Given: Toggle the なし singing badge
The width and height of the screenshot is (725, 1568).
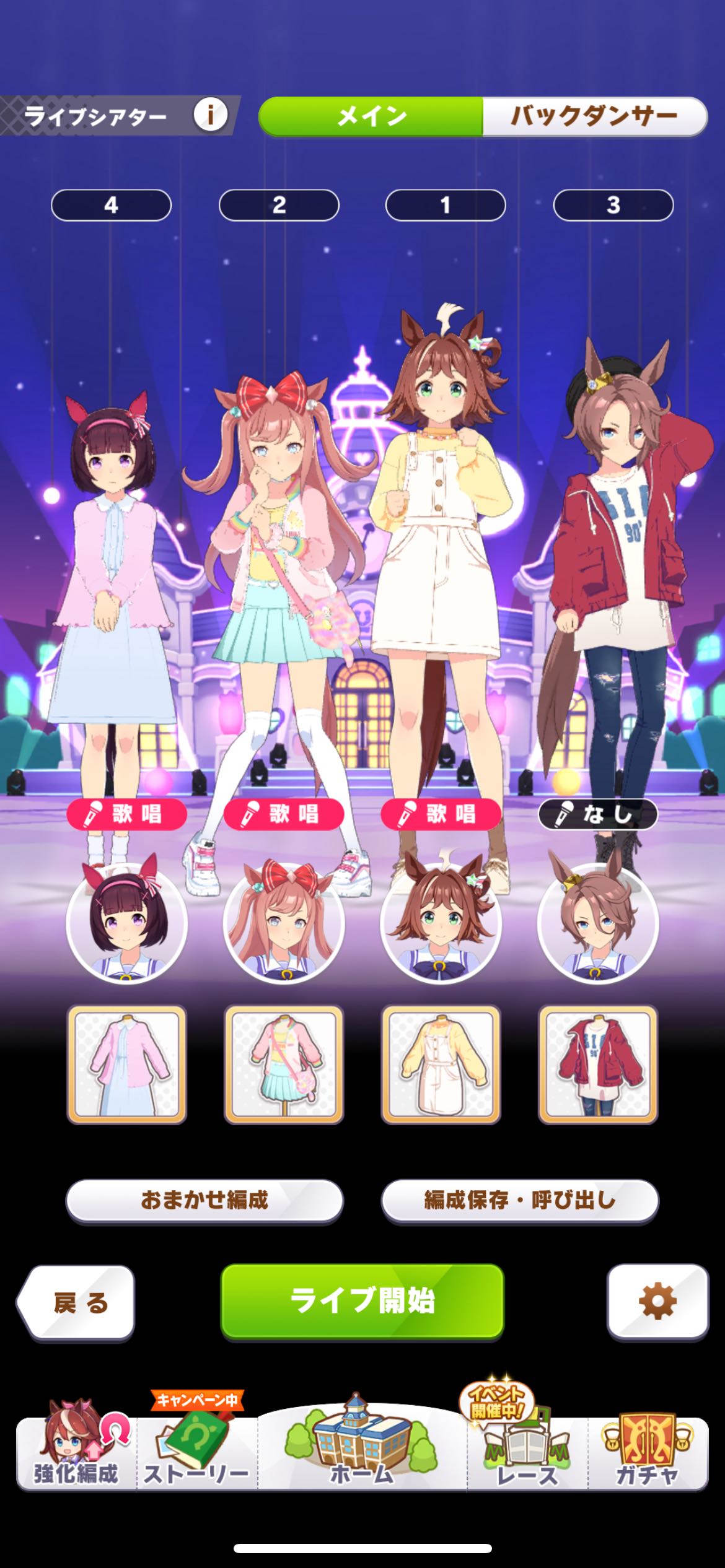Looking at the screenshot, I should pos(597,814).
